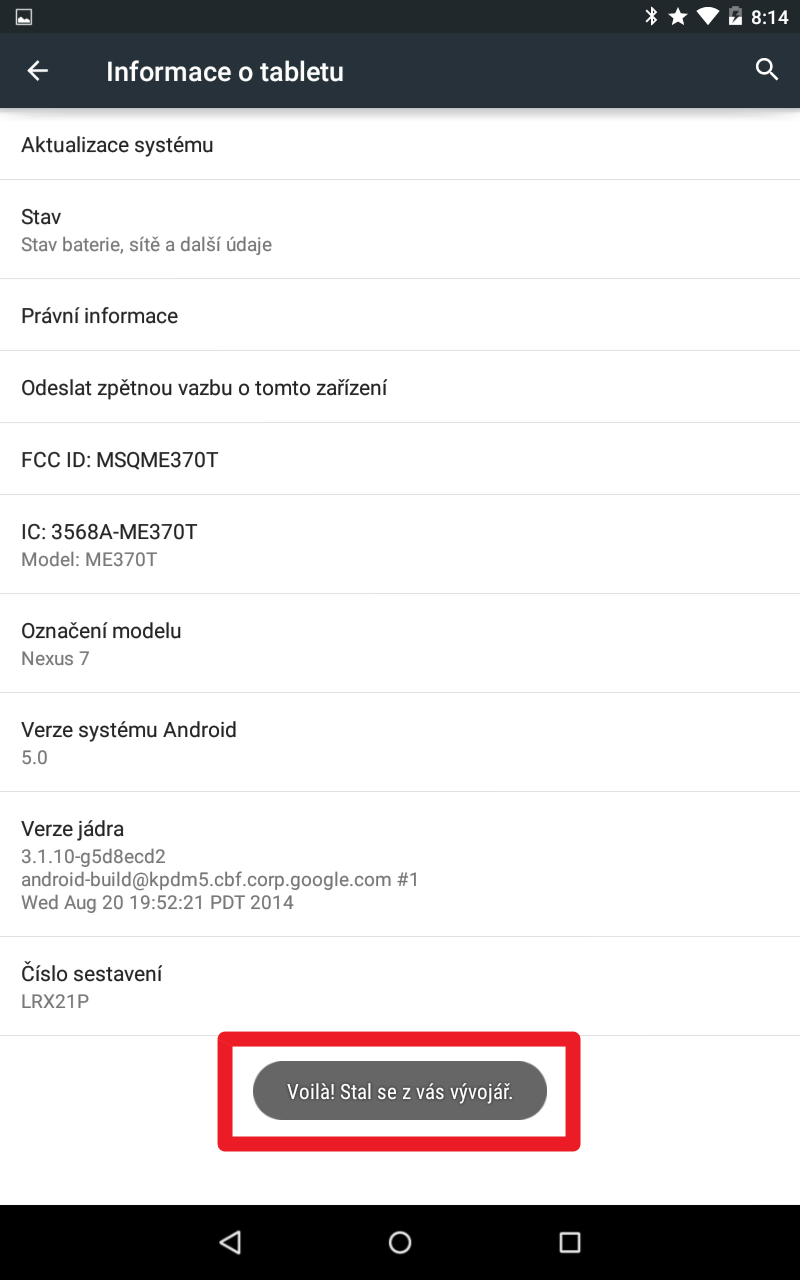Open recent apps from navigation bar

click(x=570, y=1242)
